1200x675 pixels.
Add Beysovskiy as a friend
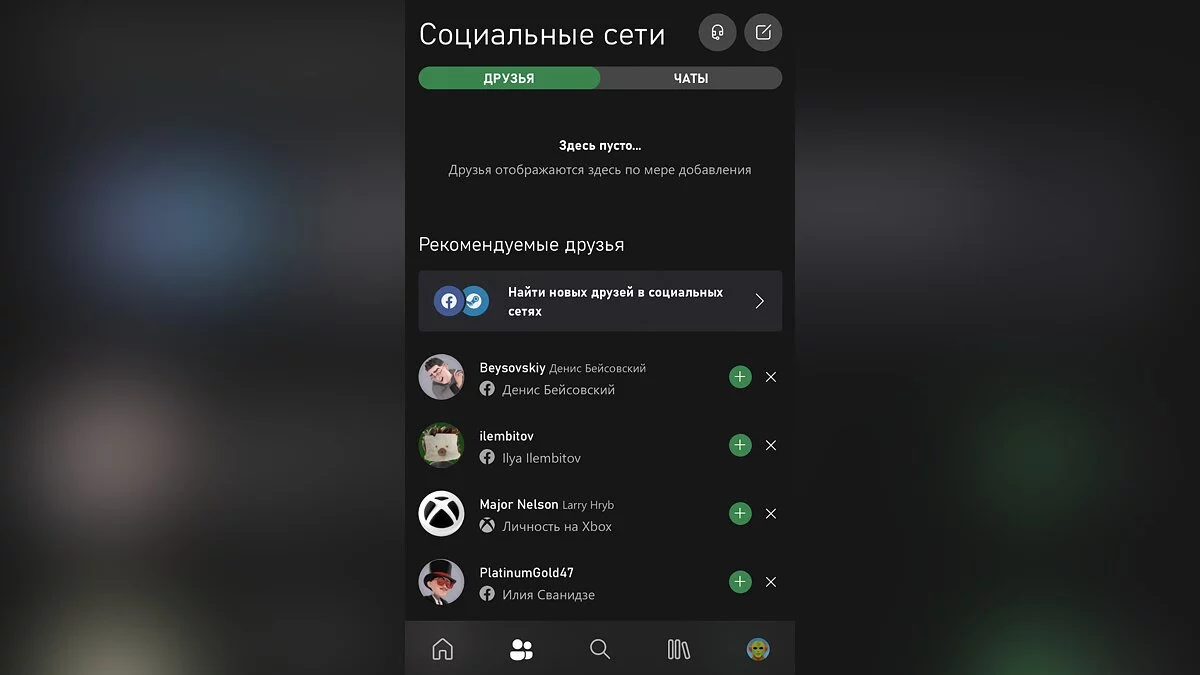740,377
